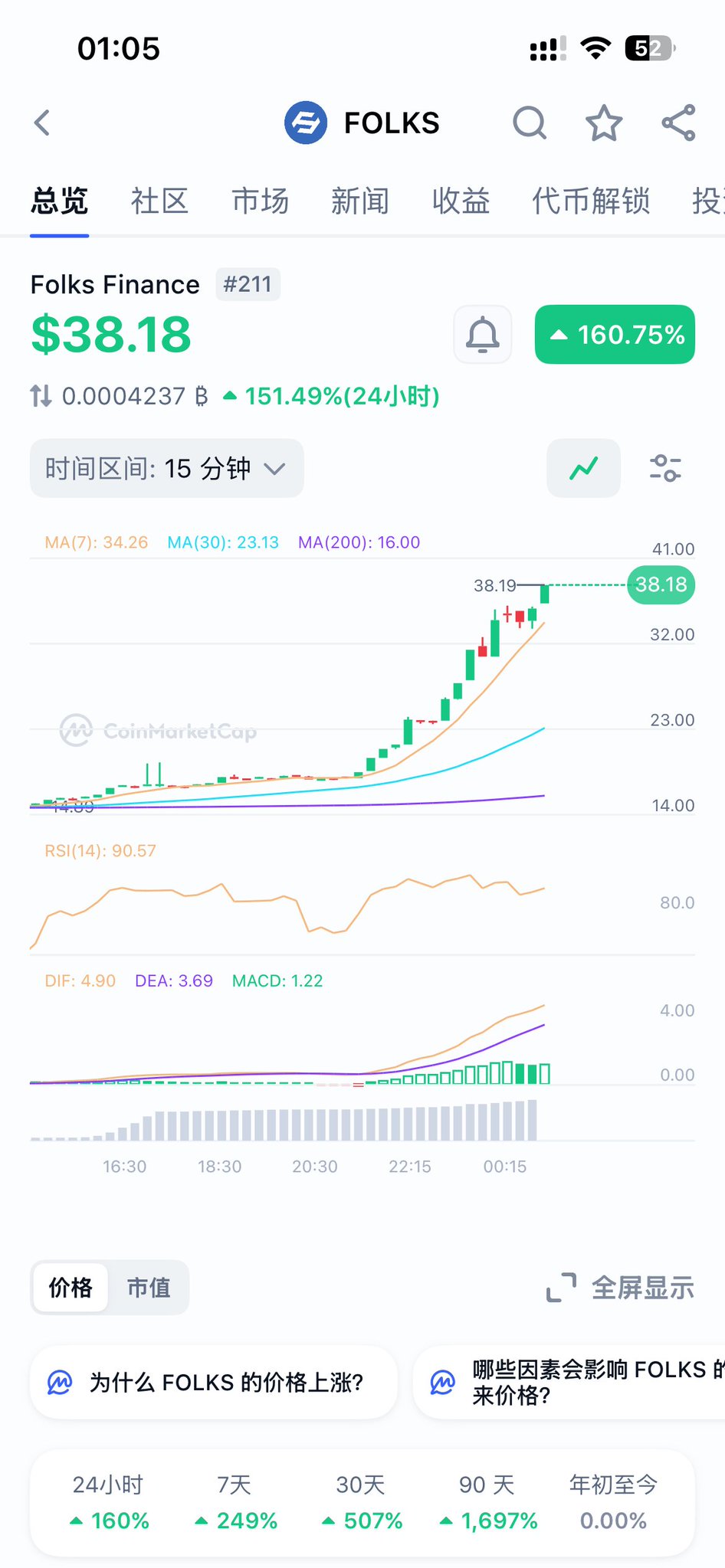The width and height of the screenshot is (725, 1568).
Task: Select the 价格 chart option
Action: (x=71, y=1288)
